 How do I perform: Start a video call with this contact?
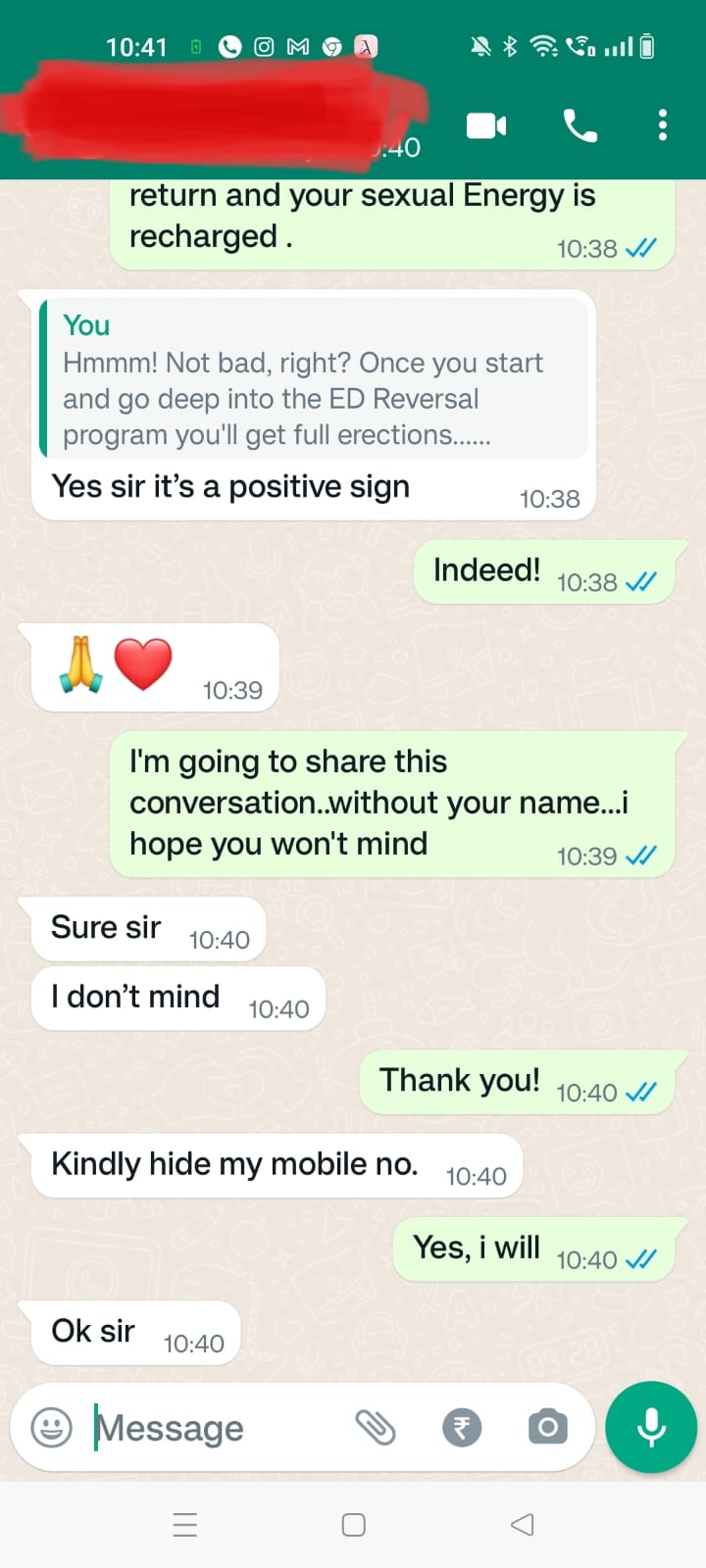tap(486, 125)
